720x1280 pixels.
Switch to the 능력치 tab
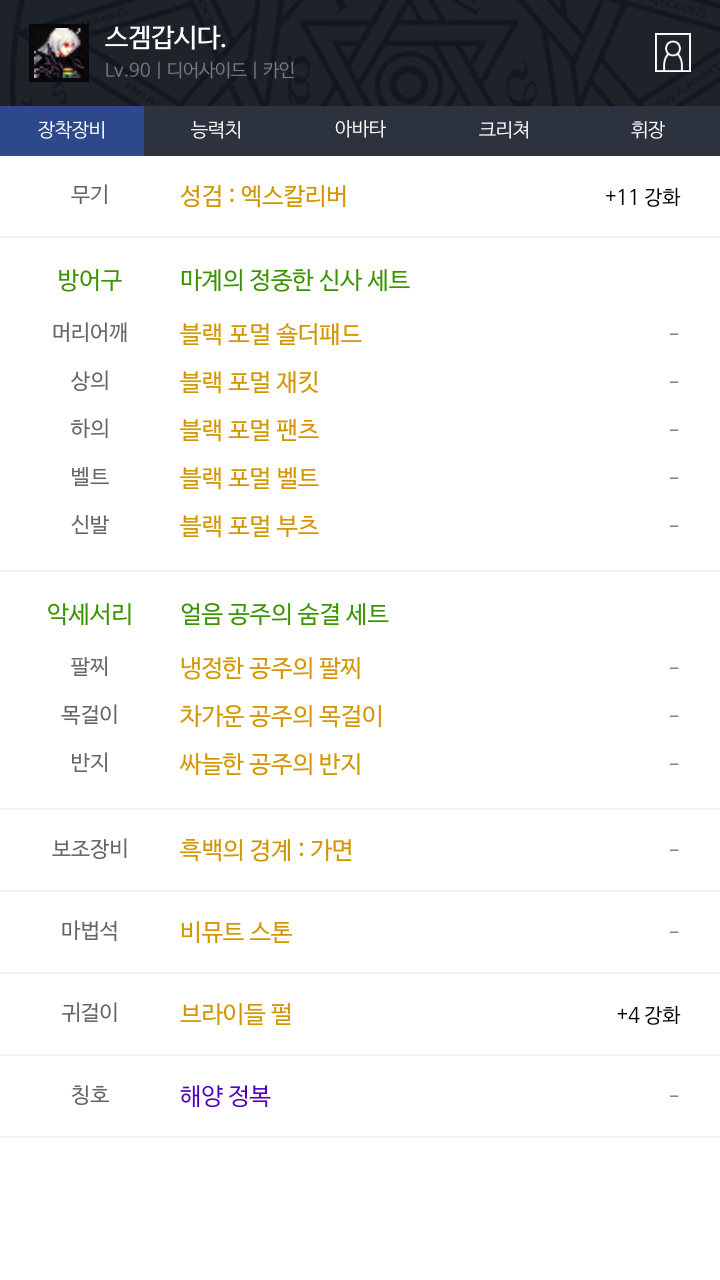[x=216, y=130]
